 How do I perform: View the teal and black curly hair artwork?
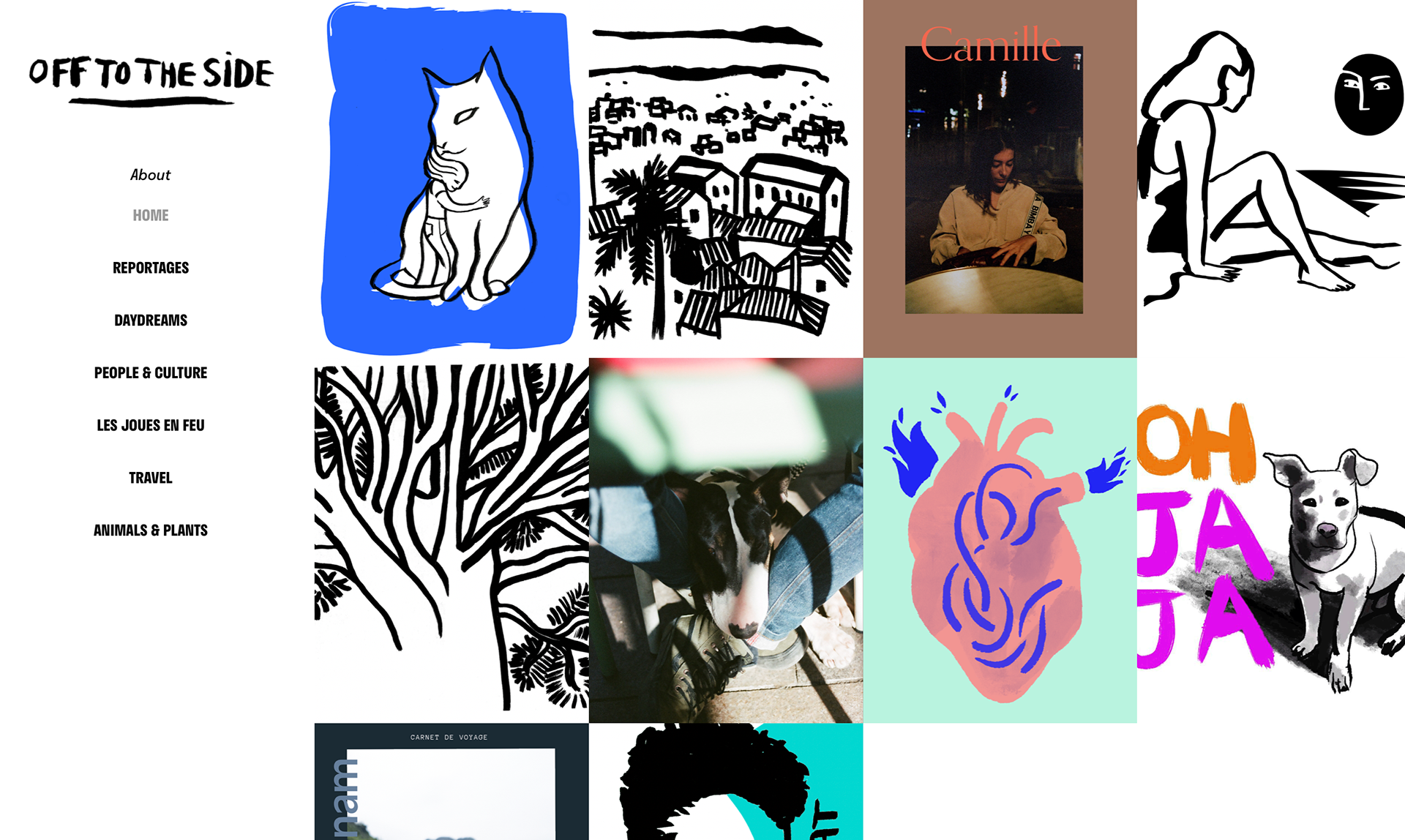(x=725, y=783)
